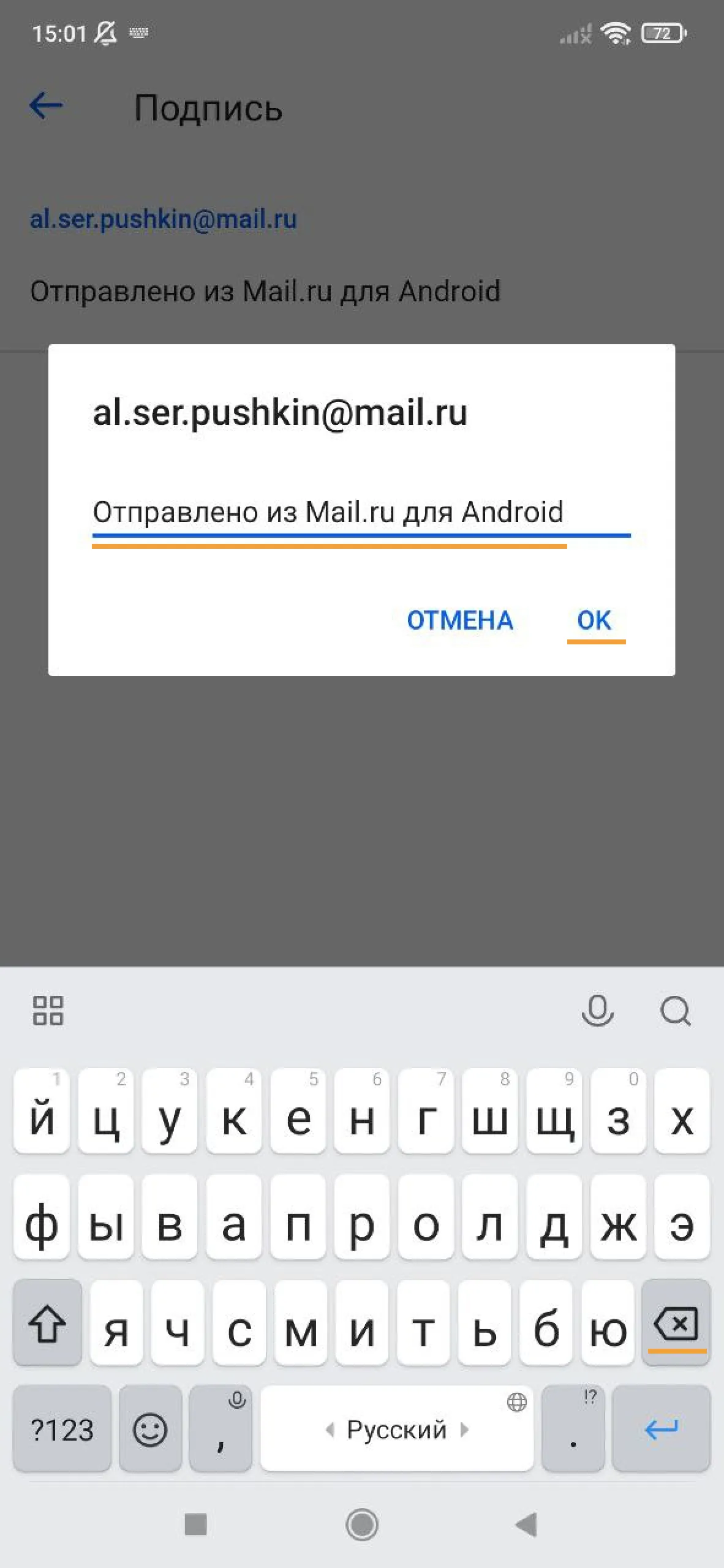Confirm the signature with OK
The height and width of the screenshot is (1568, 724).
[x=594, y=620]
